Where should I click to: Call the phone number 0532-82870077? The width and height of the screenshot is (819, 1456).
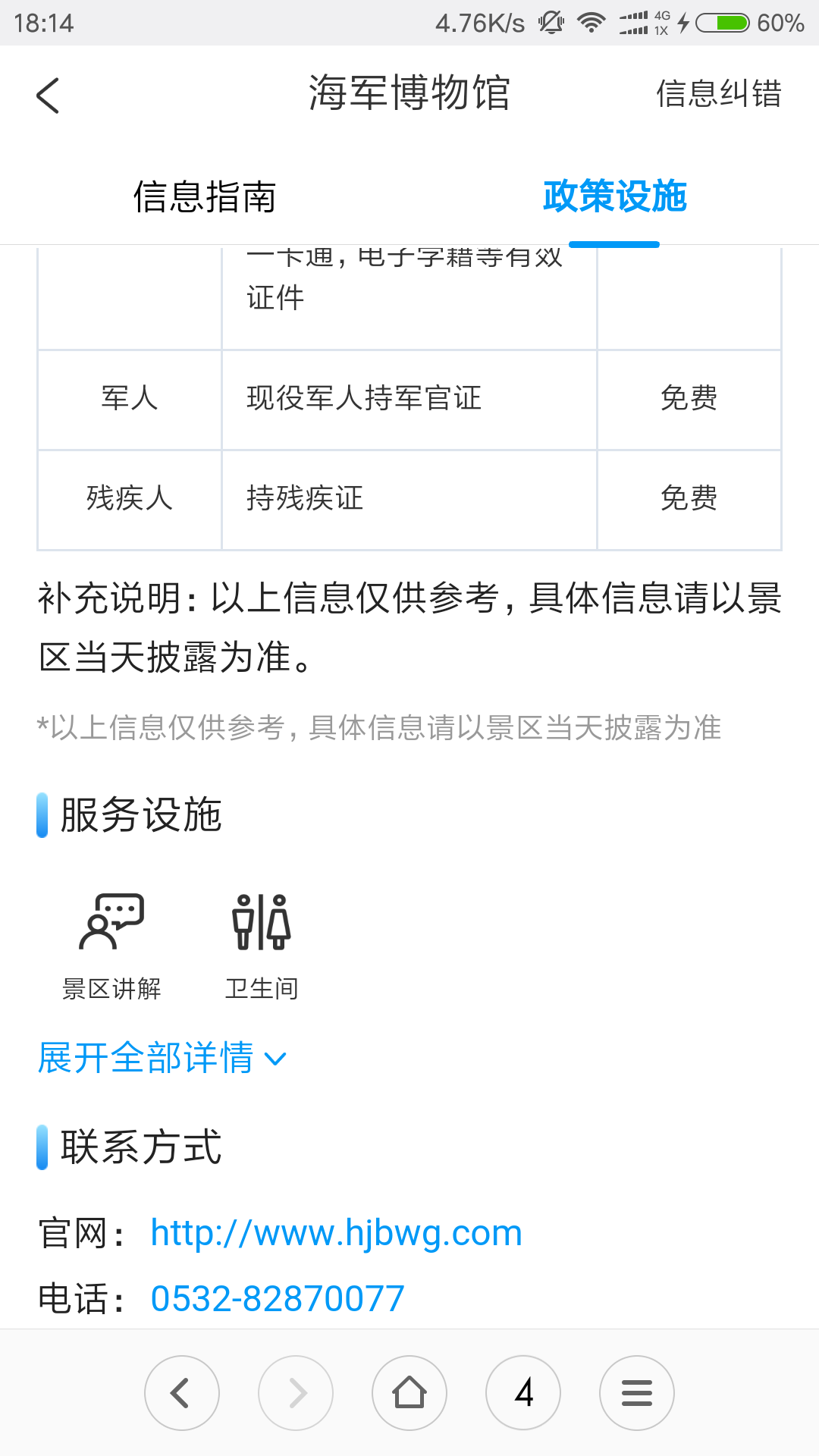pos(278,1298)
